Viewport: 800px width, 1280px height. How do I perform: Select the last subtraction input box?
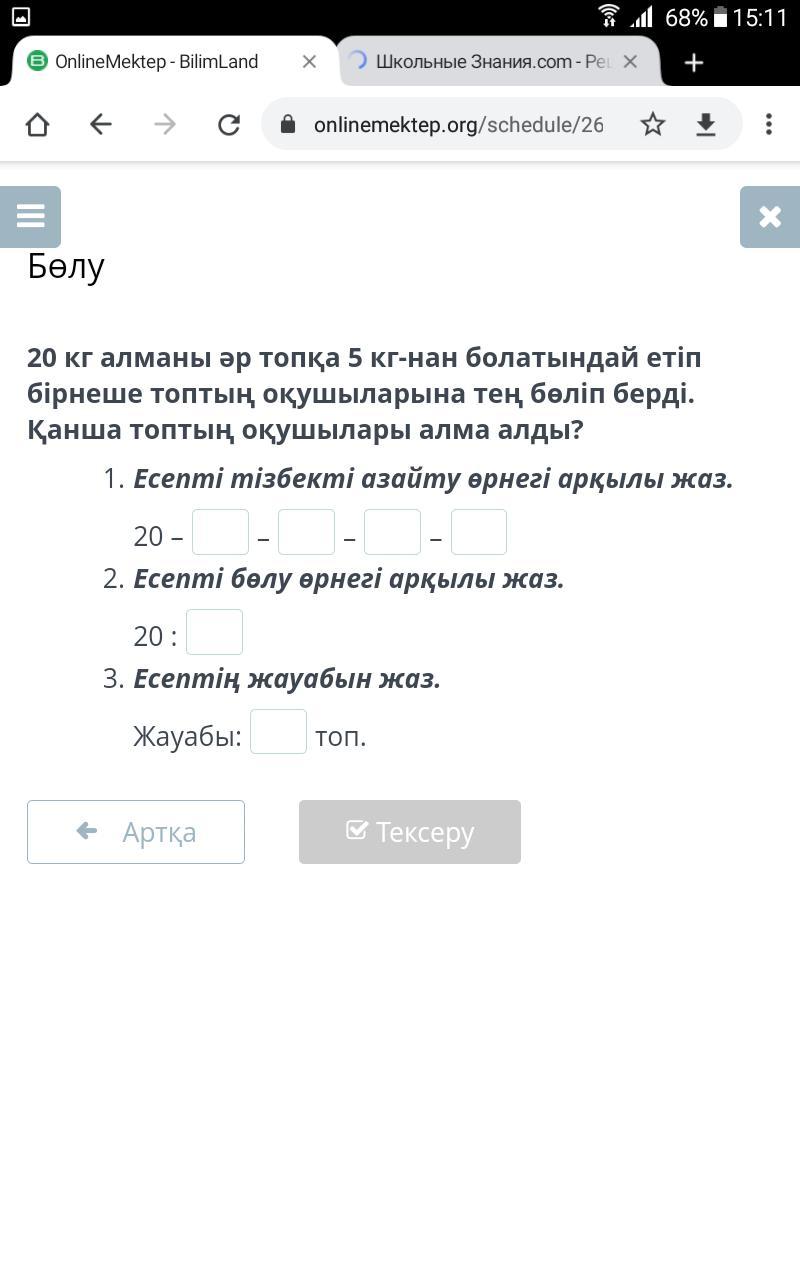[479, 532]
